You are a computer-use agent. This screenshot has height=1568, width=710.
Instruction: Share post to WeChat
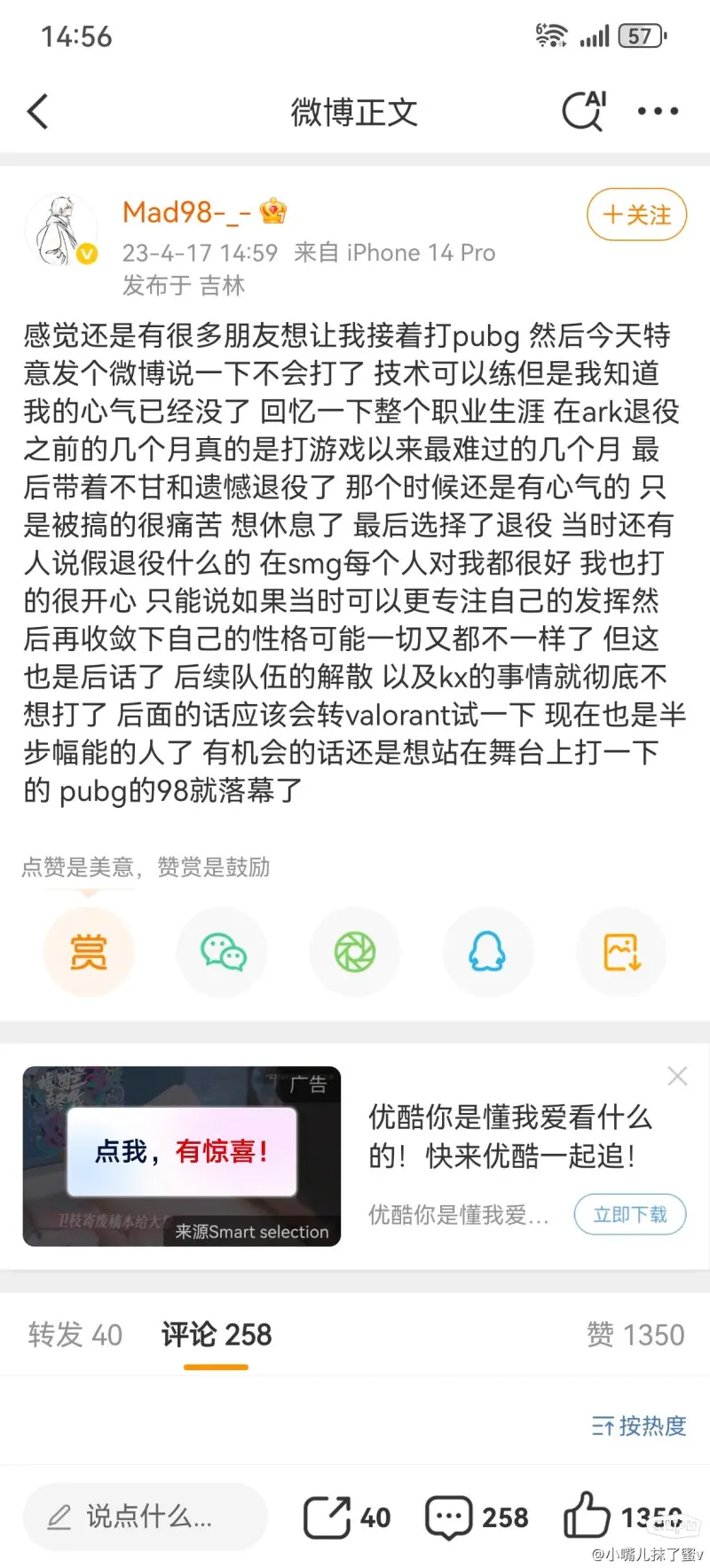pos(222,953)
